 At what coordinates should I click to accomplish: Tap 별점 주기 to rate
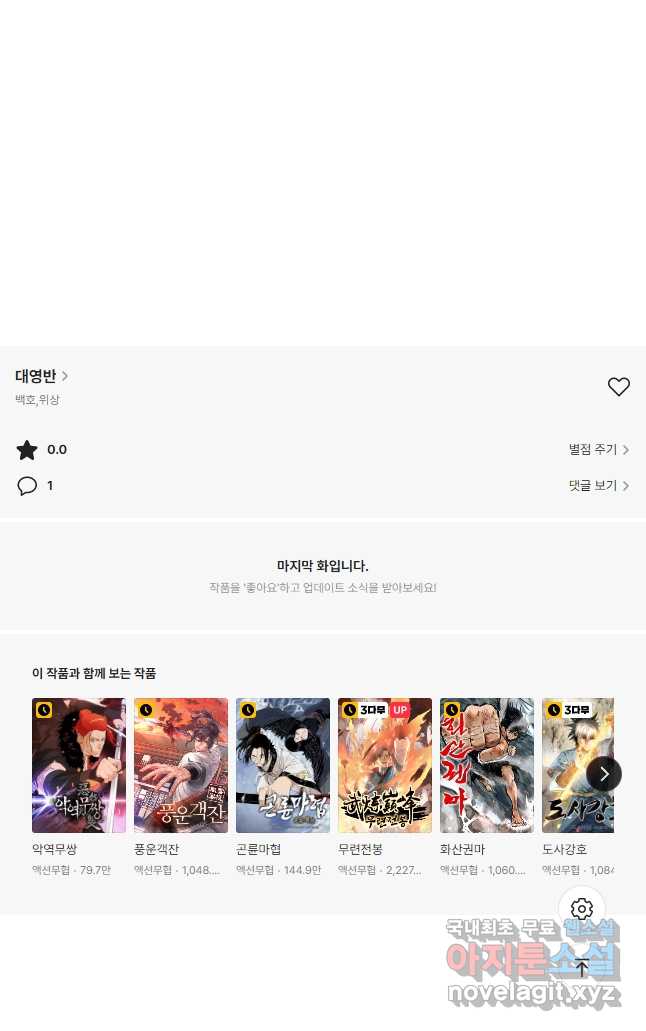[598, 450]
